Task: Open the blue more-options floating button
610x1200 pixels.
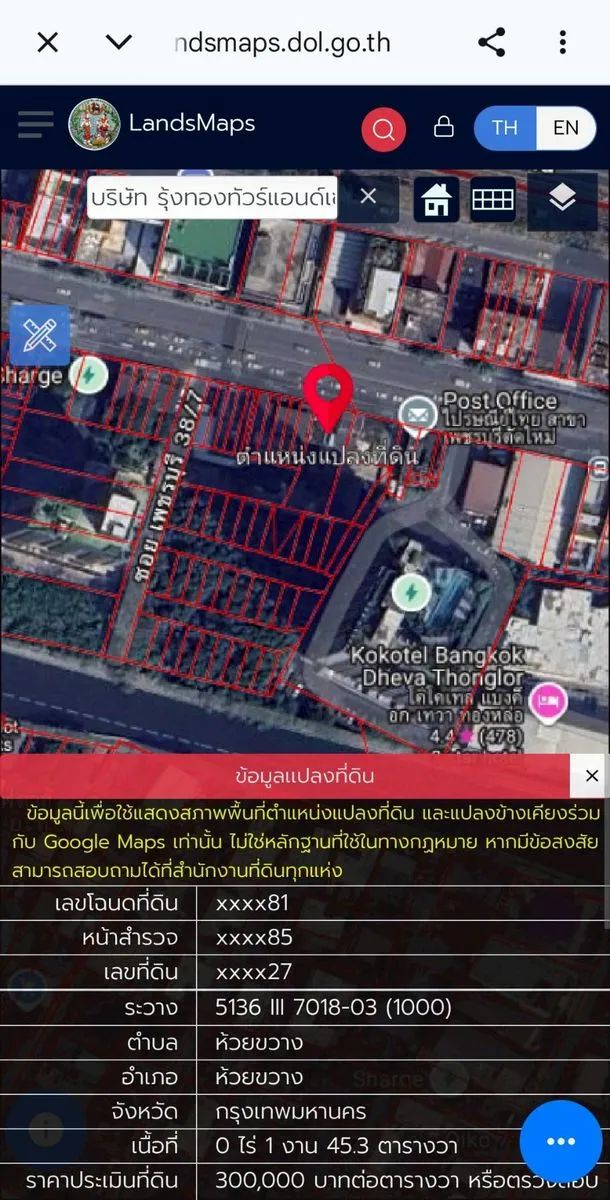Action: coord(561,1141)
